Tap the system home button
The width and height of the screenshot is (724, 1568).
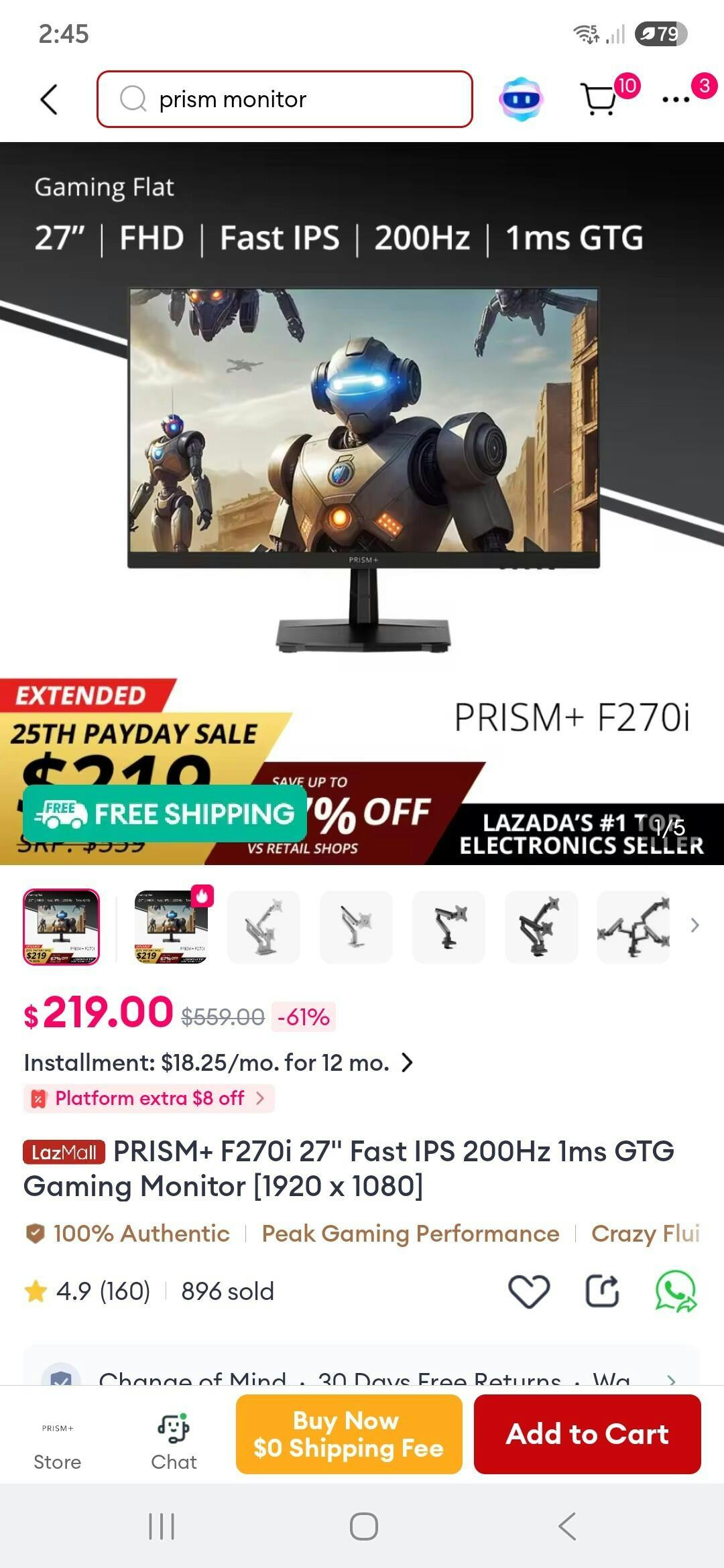click(363, 1526)
